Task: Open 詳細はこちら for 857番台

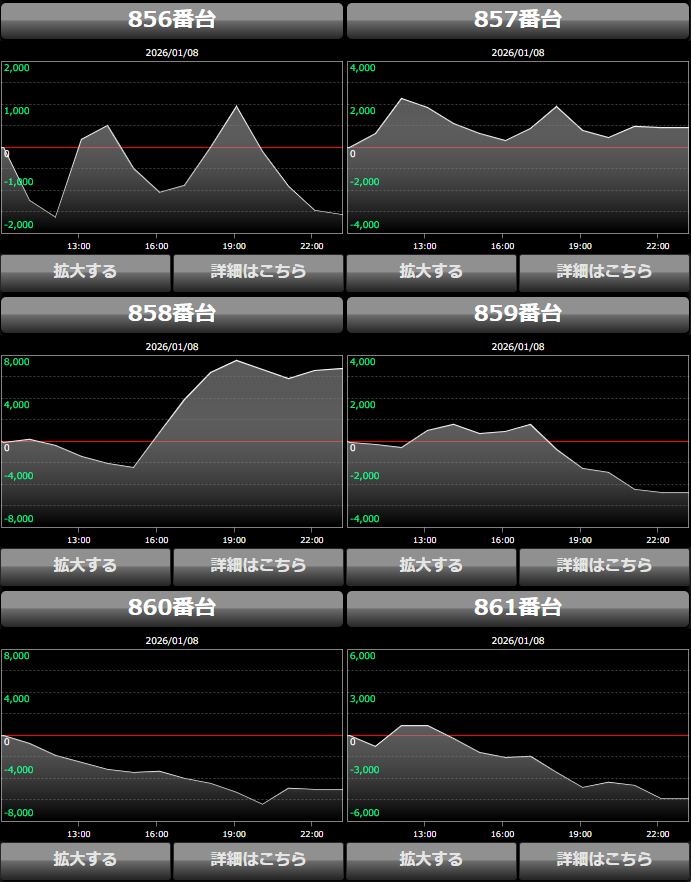Action: [604, 271]
